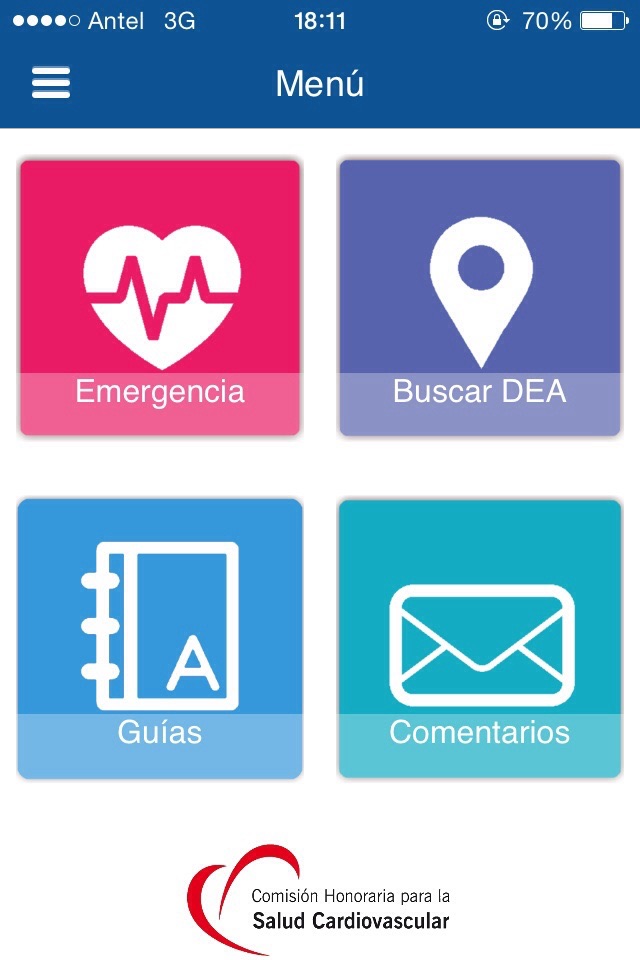640x960 pixels.
Task: Open the hamburger drawer menu
Action: click(51, 83)
